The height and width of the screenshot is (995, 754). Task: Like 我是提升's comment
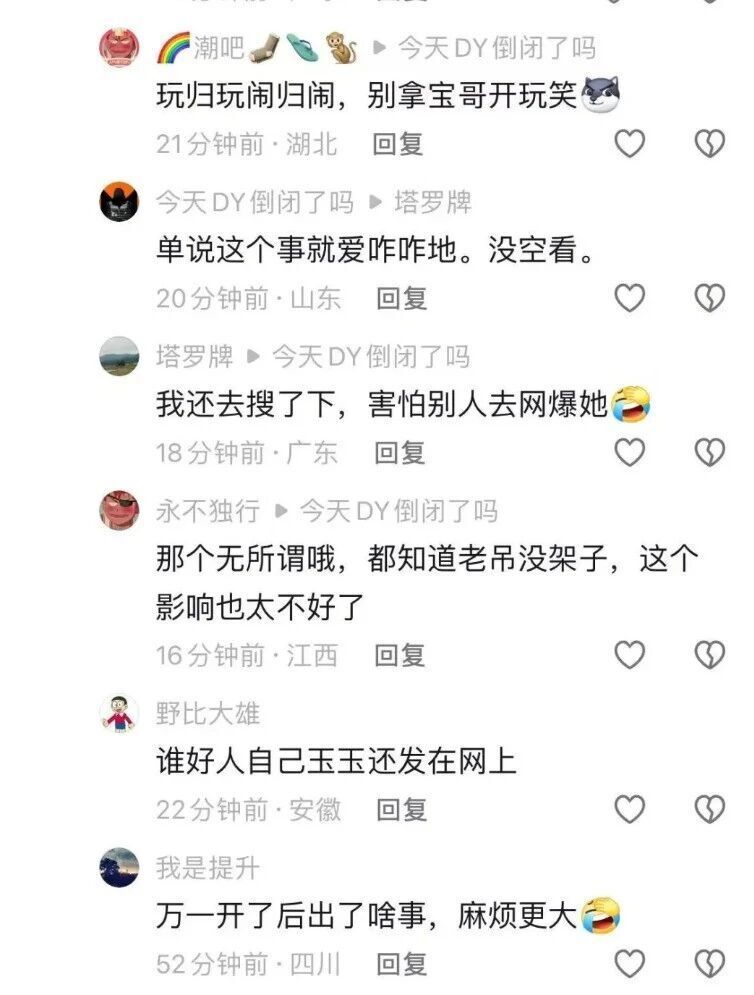(x=629, y=964)
